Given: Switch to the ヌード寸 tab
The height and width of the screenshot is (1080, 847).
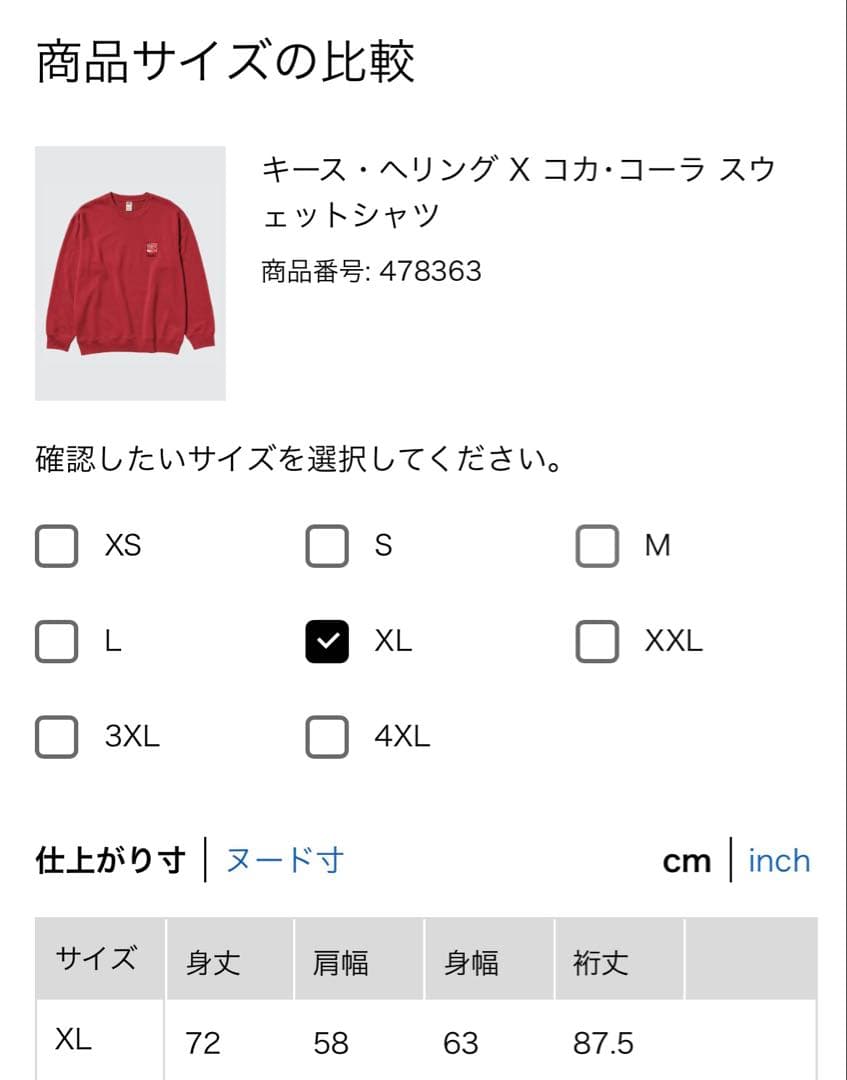Looking at the screenshot, I should tap(285, 860).
